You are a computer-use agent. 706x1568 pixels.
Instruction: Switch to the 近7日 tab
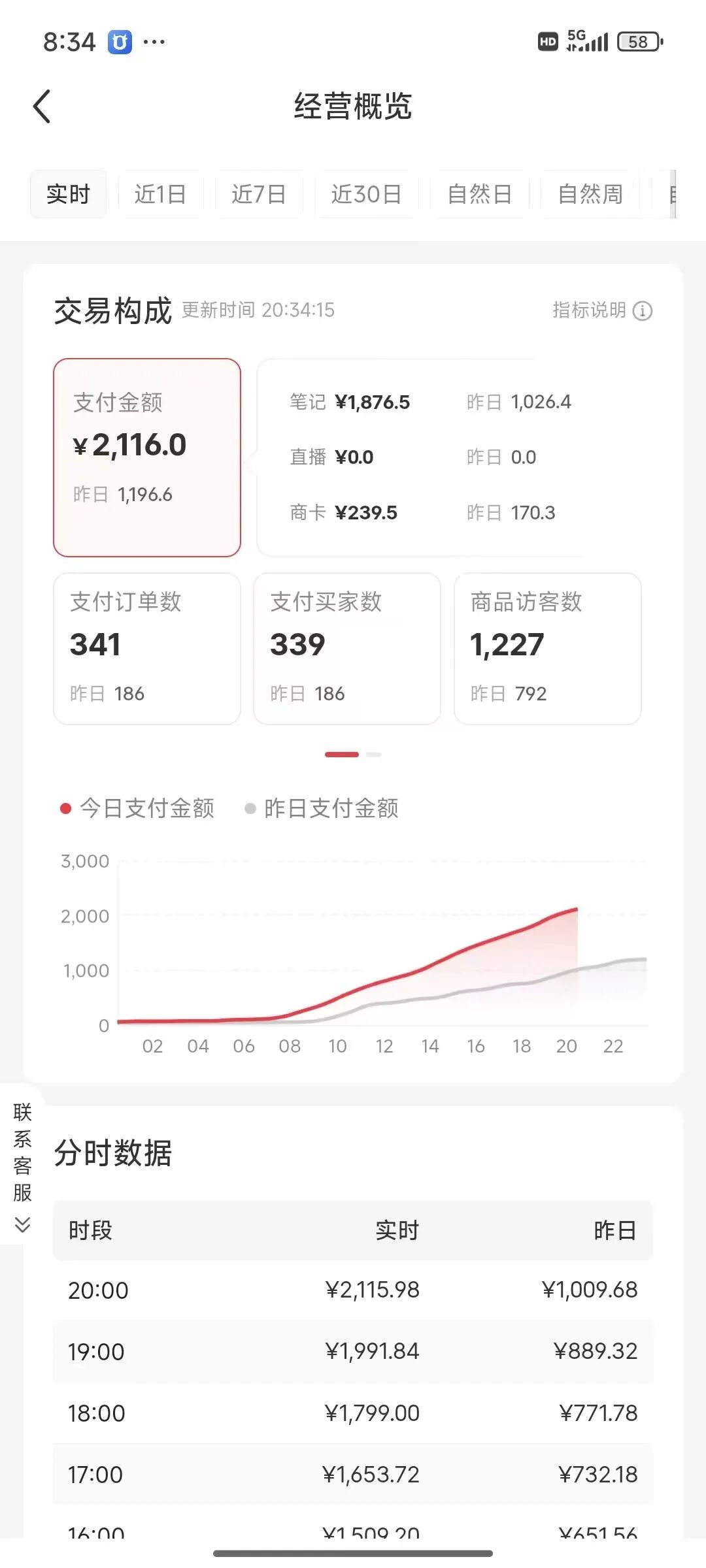point(259,194)
